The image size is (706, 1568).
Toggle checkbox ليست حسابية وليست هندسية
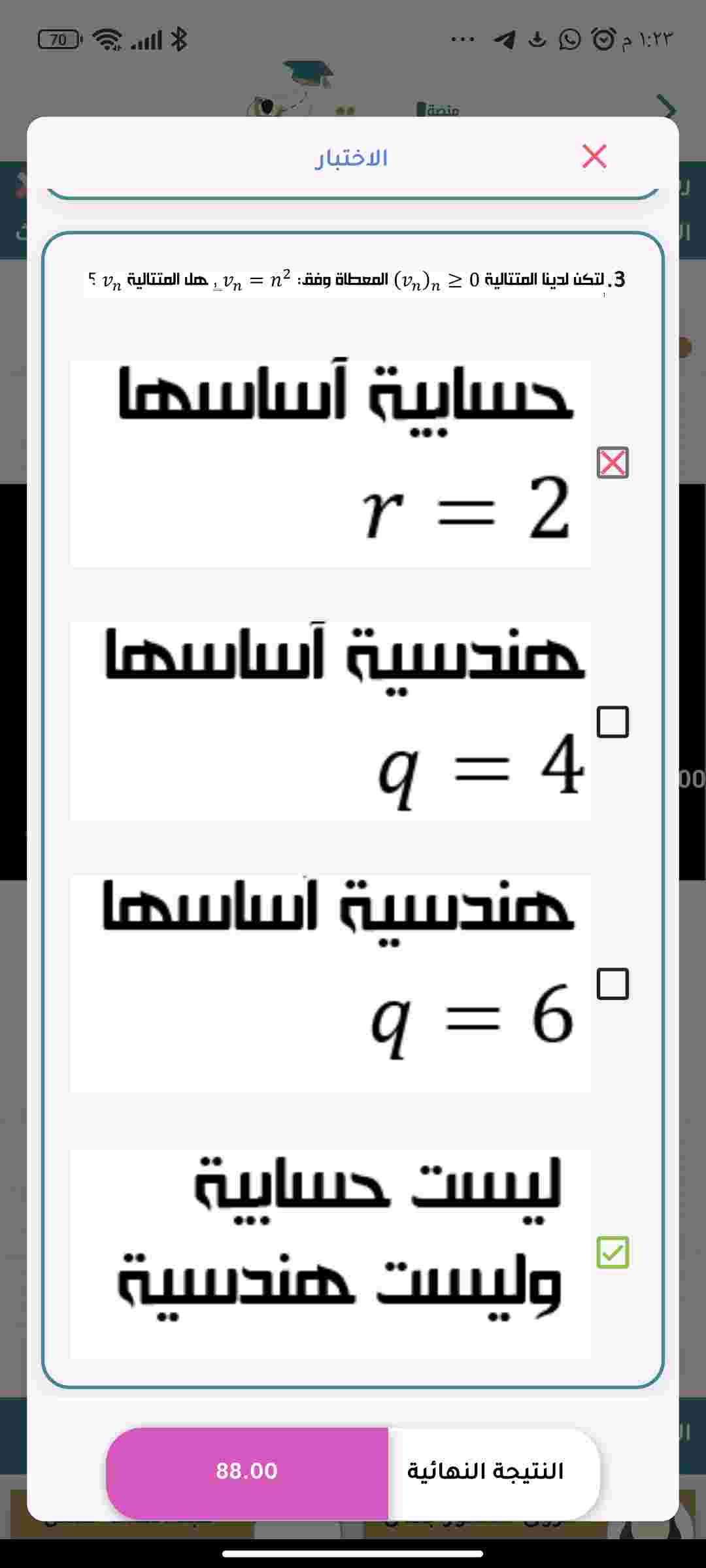(613, 1252)
